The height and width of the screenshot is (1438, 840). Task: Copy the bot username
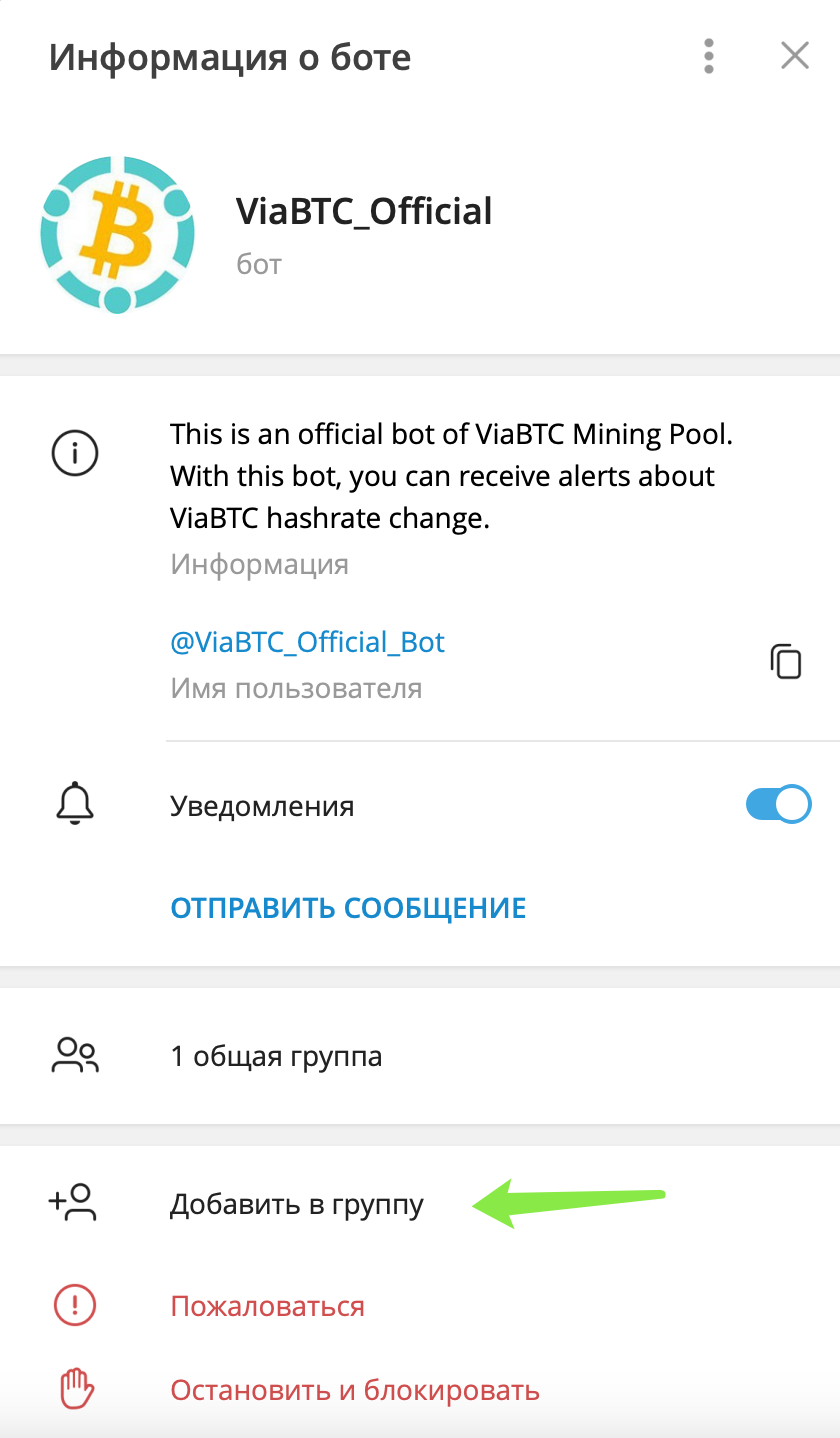pyautogui.click(x=786, y=662)
